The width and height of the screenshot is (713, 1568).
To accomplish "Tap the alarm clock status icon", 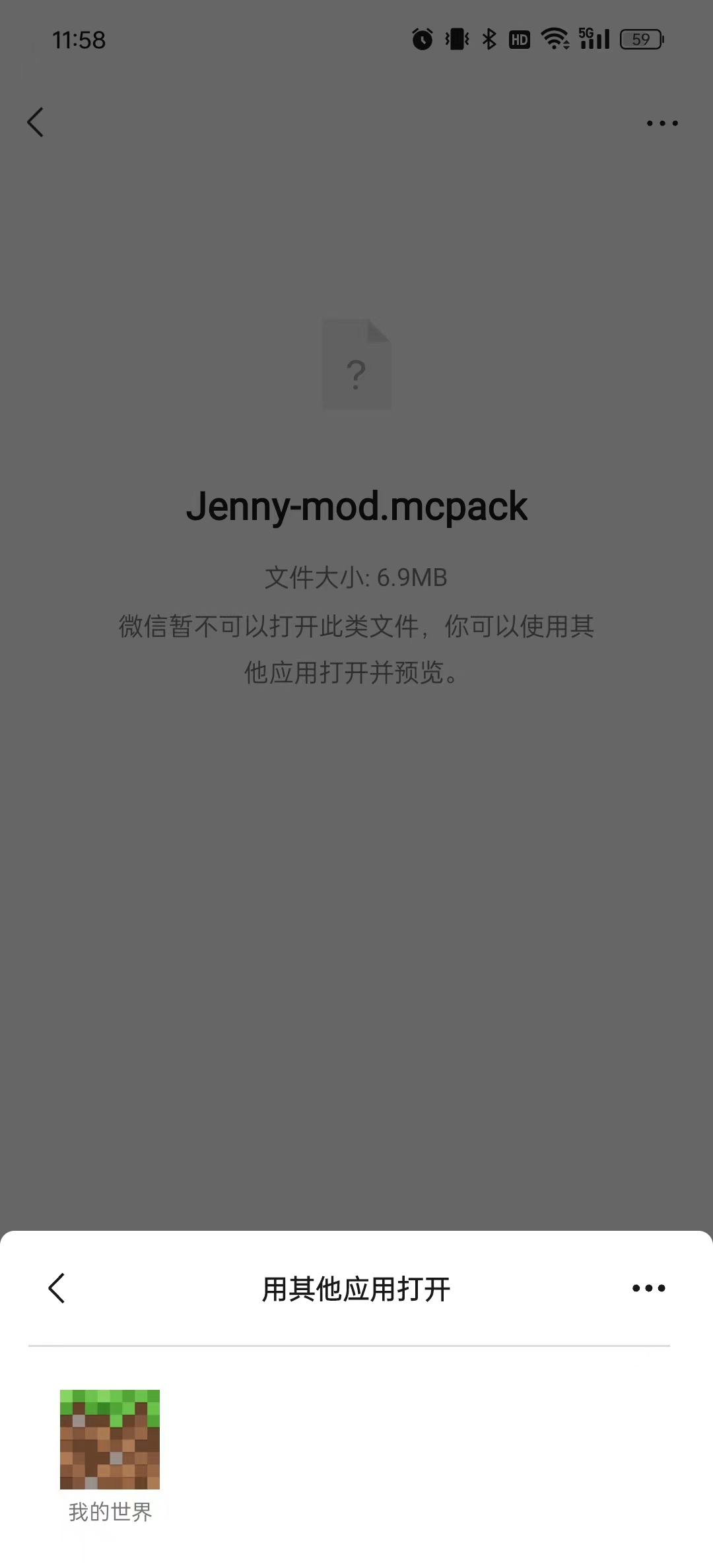I will 421,40.
